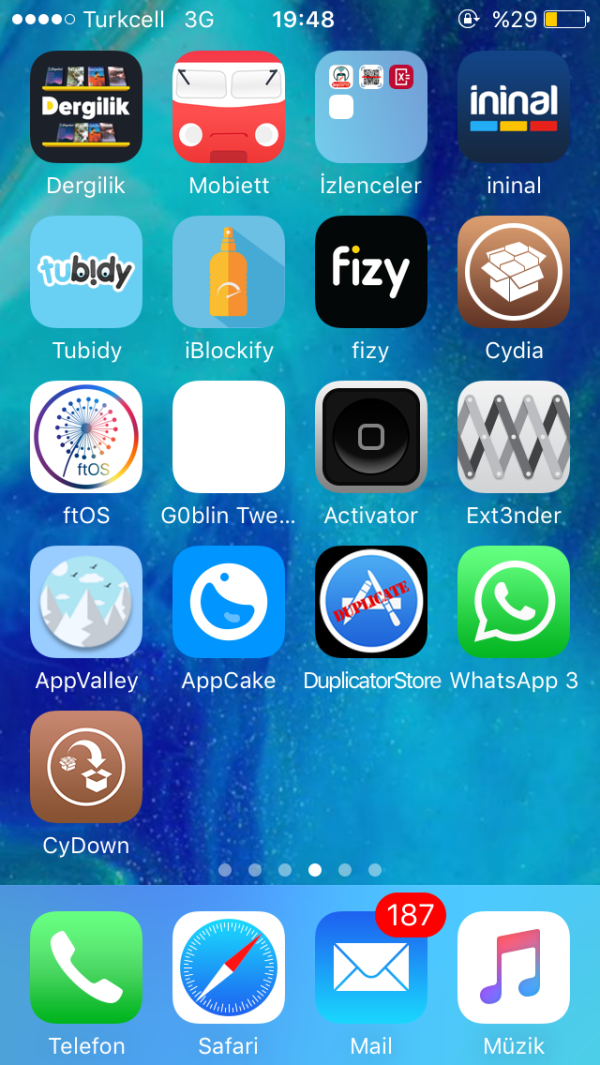600x1065 pixels.
Task: Launch the ininal app
Action: 514,107
